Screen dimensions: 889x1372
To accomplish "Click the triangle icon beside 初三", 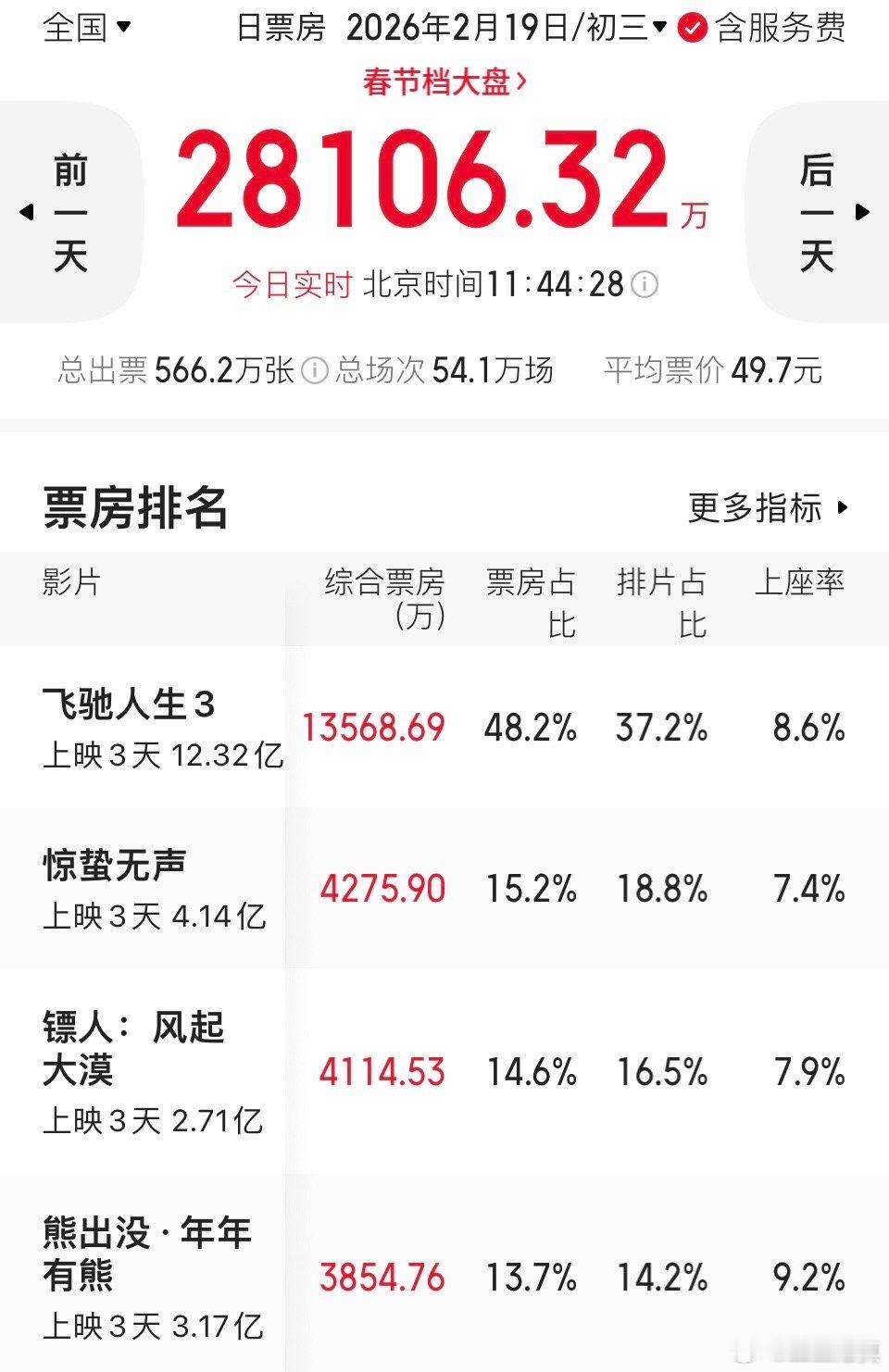I will 660,28.
